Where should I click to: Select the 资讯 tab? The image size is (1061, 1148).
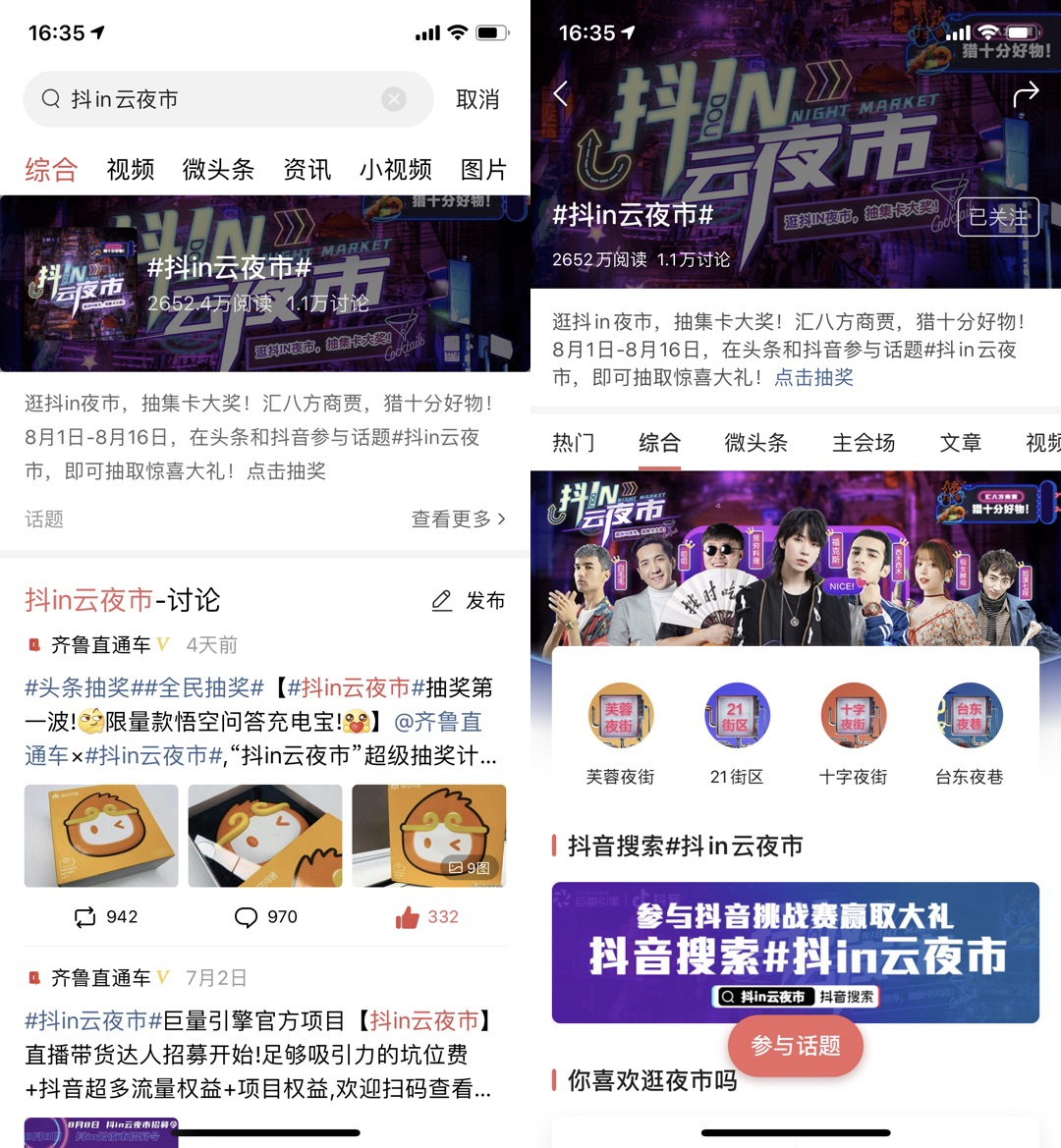tap(307, 170)
